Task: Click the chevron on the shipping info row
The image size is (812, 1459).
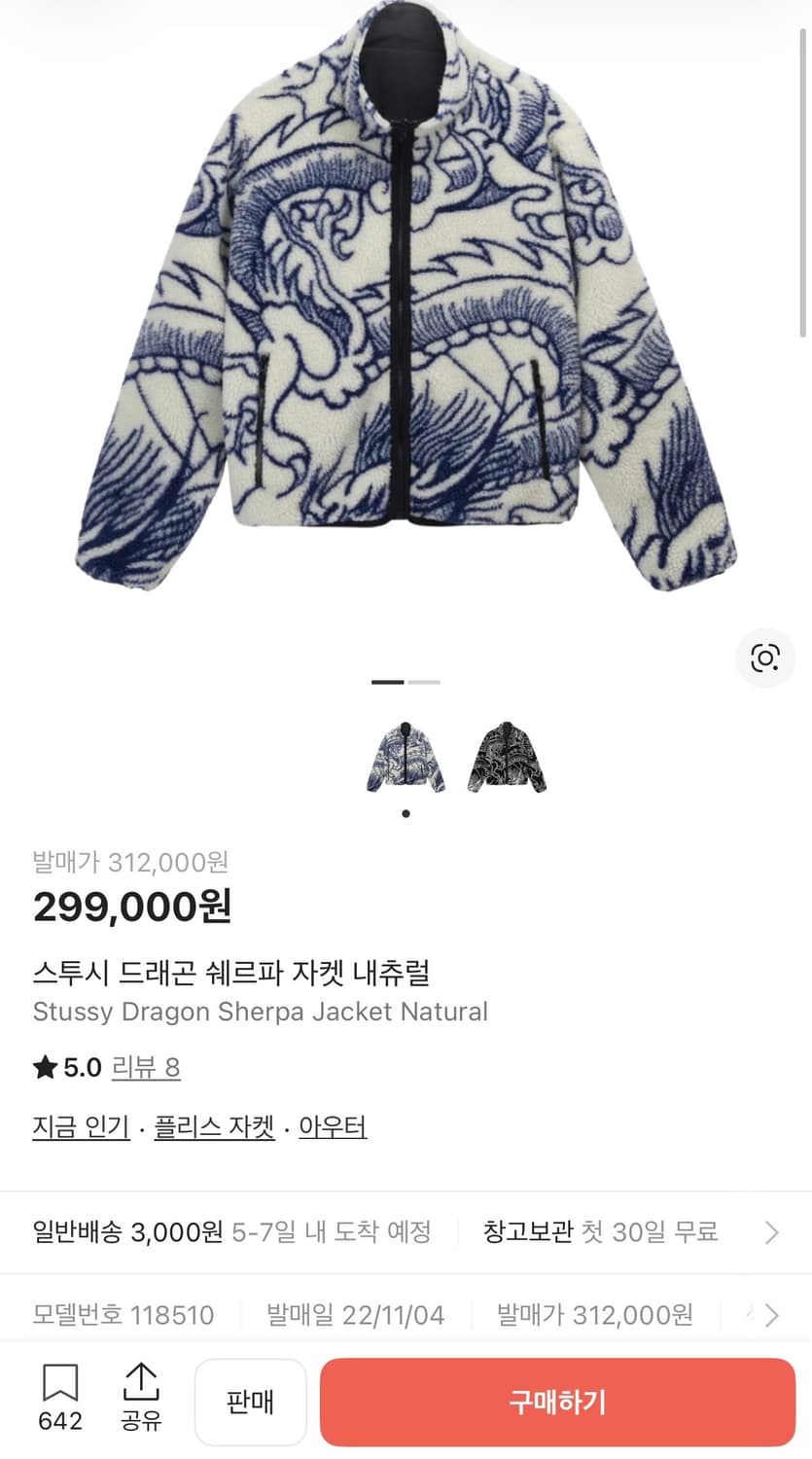Action: point(773,1231)
